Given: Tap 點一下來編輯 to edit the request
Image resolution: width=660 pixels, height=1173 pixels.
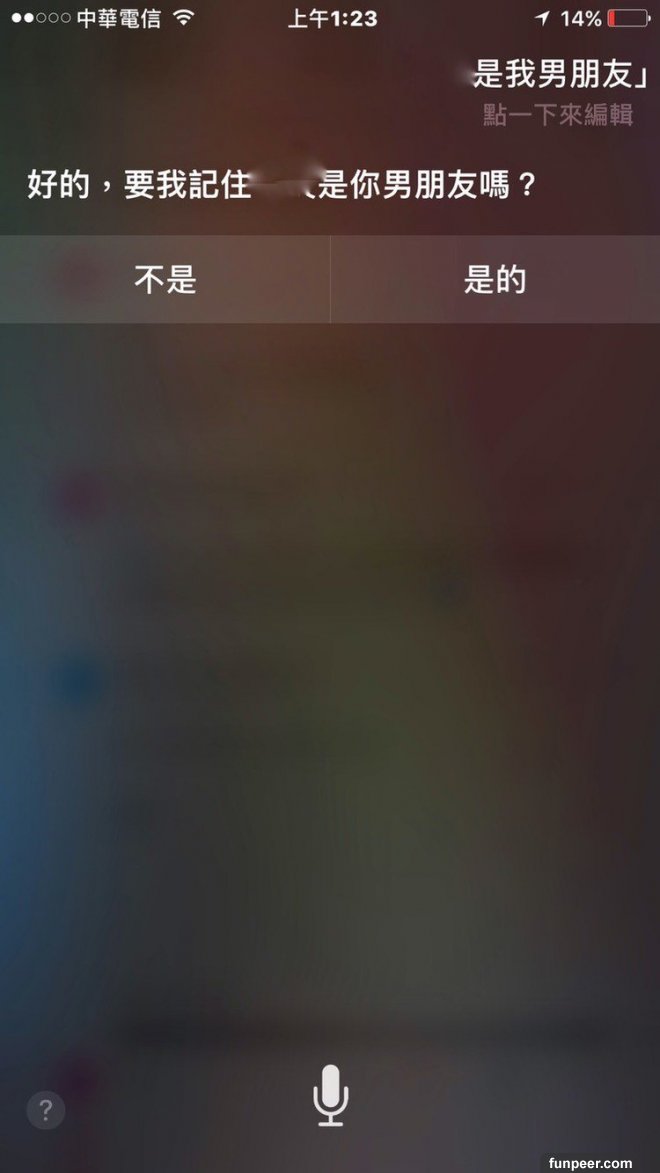Looking at the screenshot, I should [x=557, y=115].
